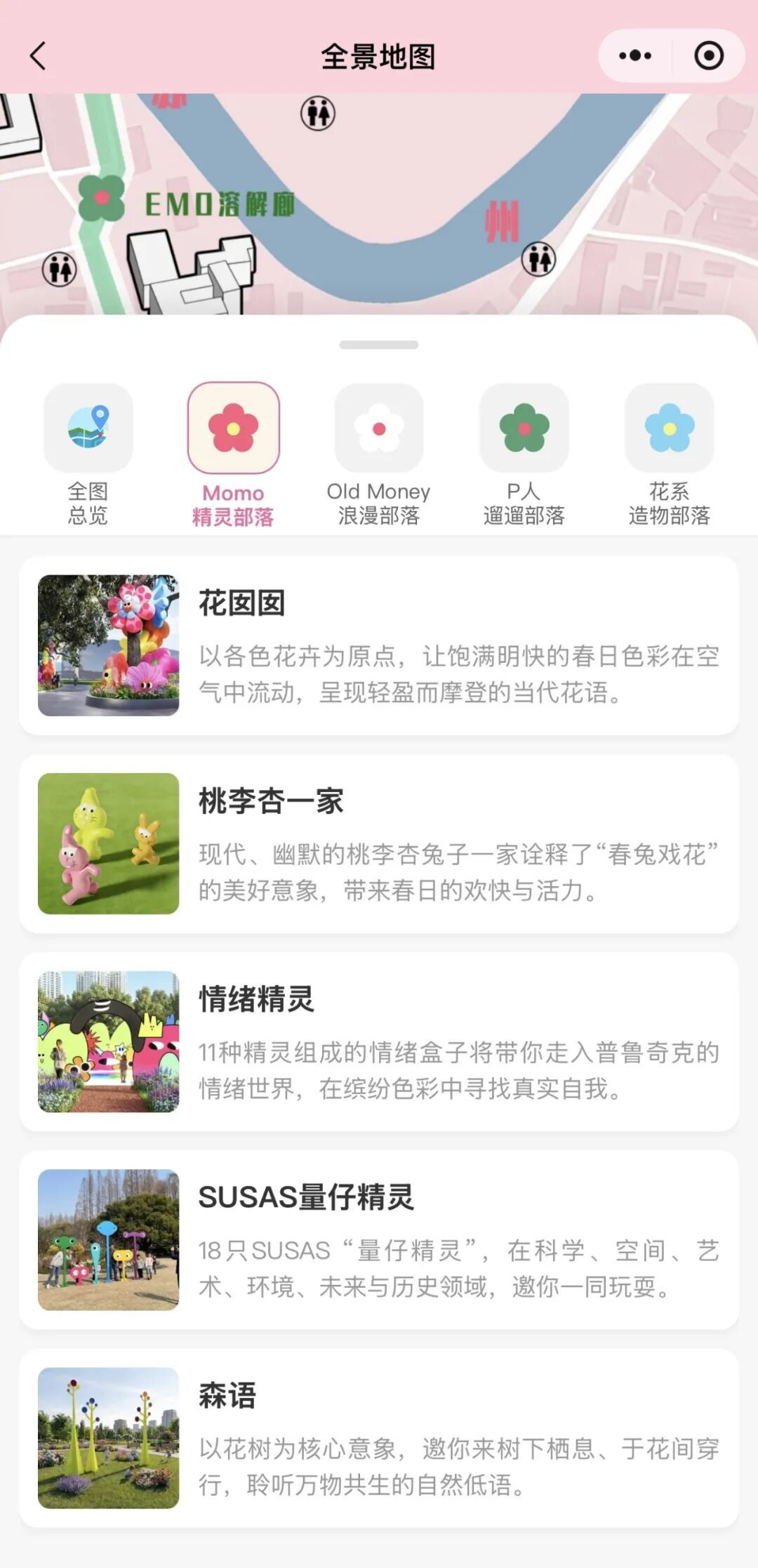This screenshot has height=1568, width=758.
Task: Switch to the 花系造物部落 tab
Action: pyautogui.click(x=669, y=454)
